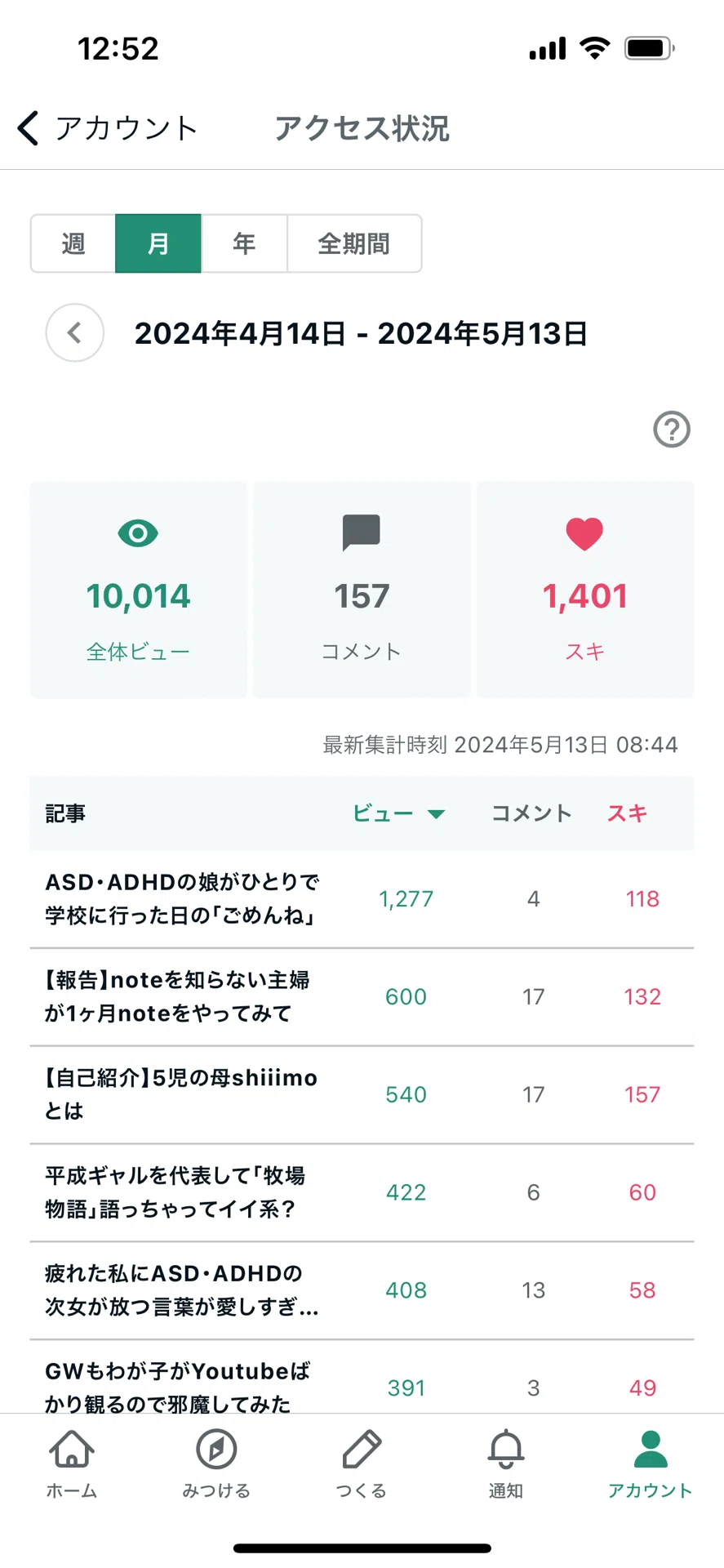Switch to the 週 period tab
Screen dimensions: 724x1568
point(73,243)
